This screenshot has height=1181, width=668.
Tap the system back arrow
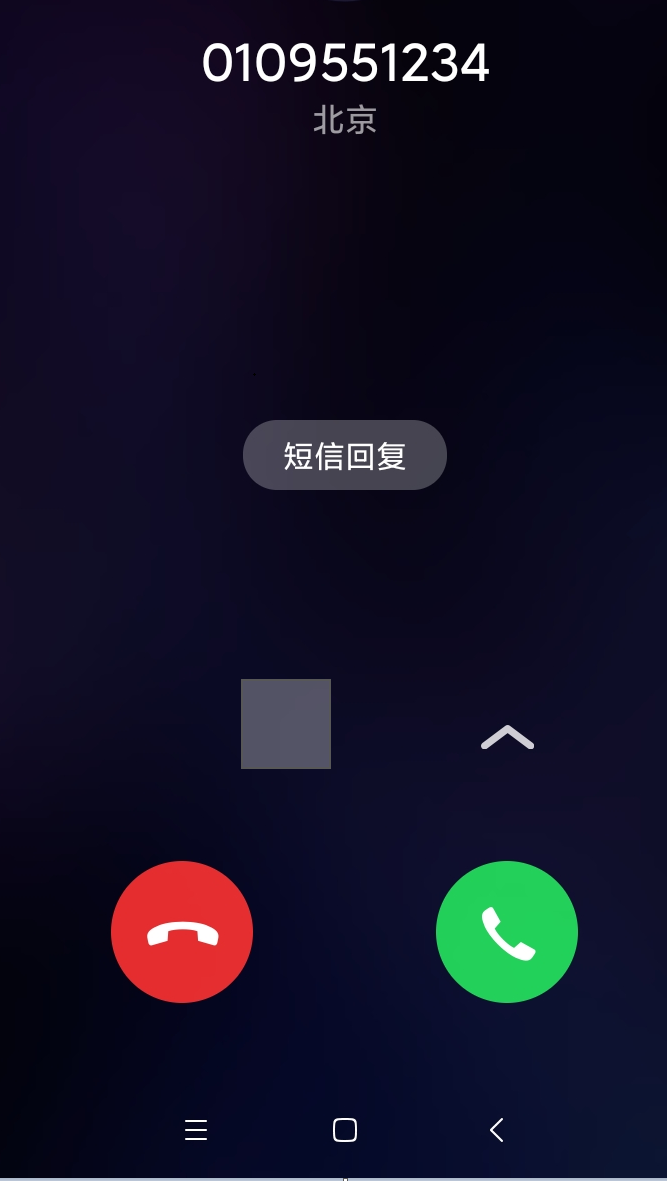pyautogui.click(x=496, y=1130)
